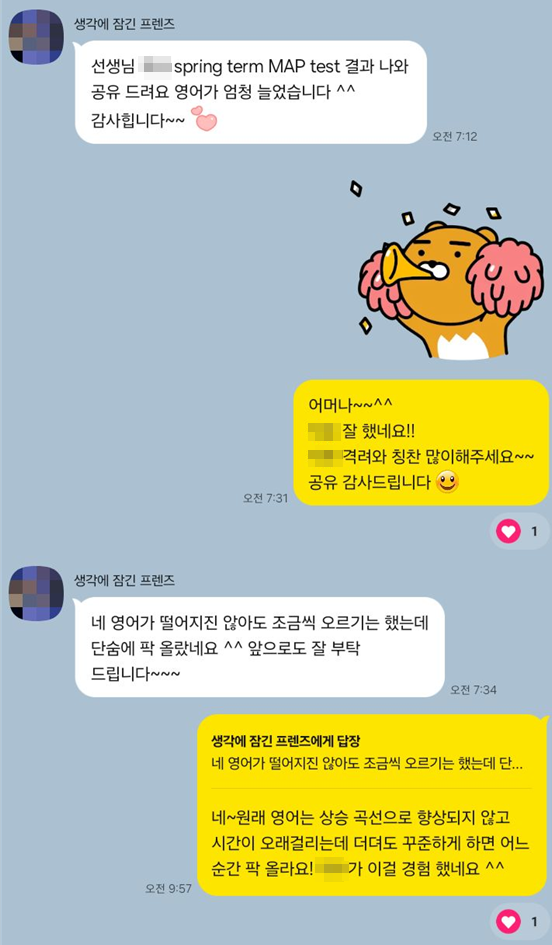Open sender's profile picture beside the MAP test message
552x945 pixels.
pyautogui.click(x=36, y=37)
